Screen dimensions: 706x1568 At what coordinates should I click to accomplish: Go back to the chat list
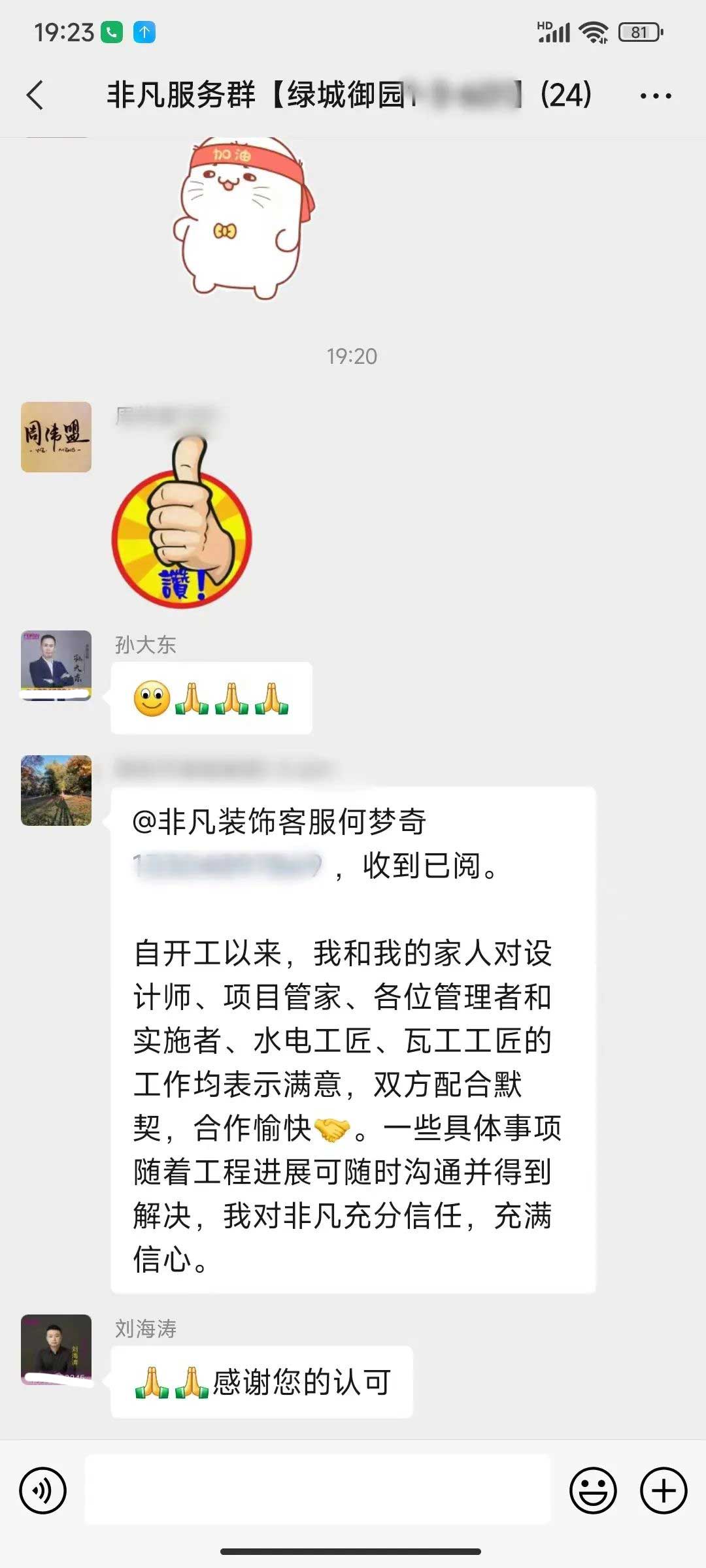click(x=36, y=95)
